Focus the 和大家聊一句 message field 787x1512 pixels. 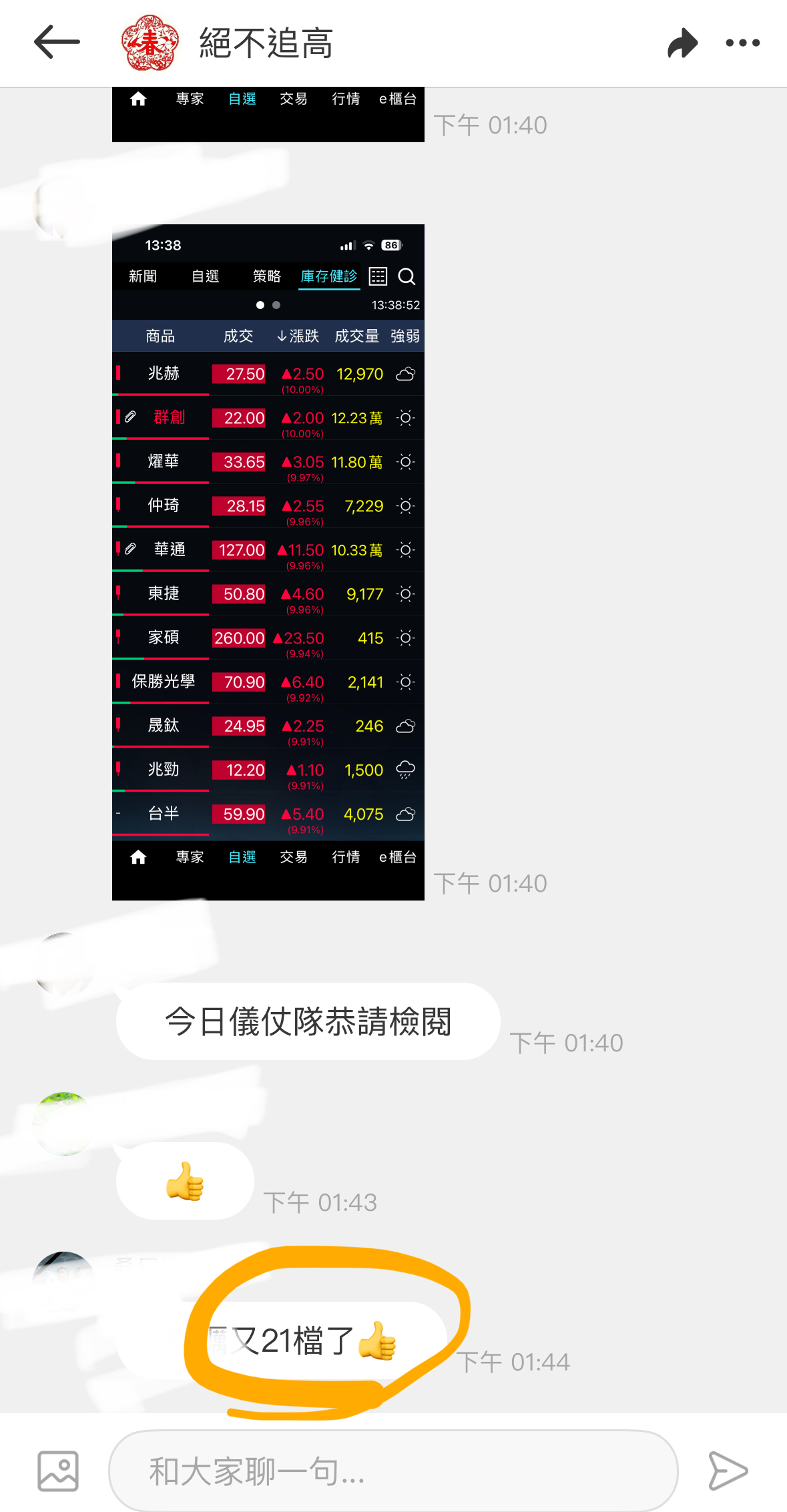392,1470
